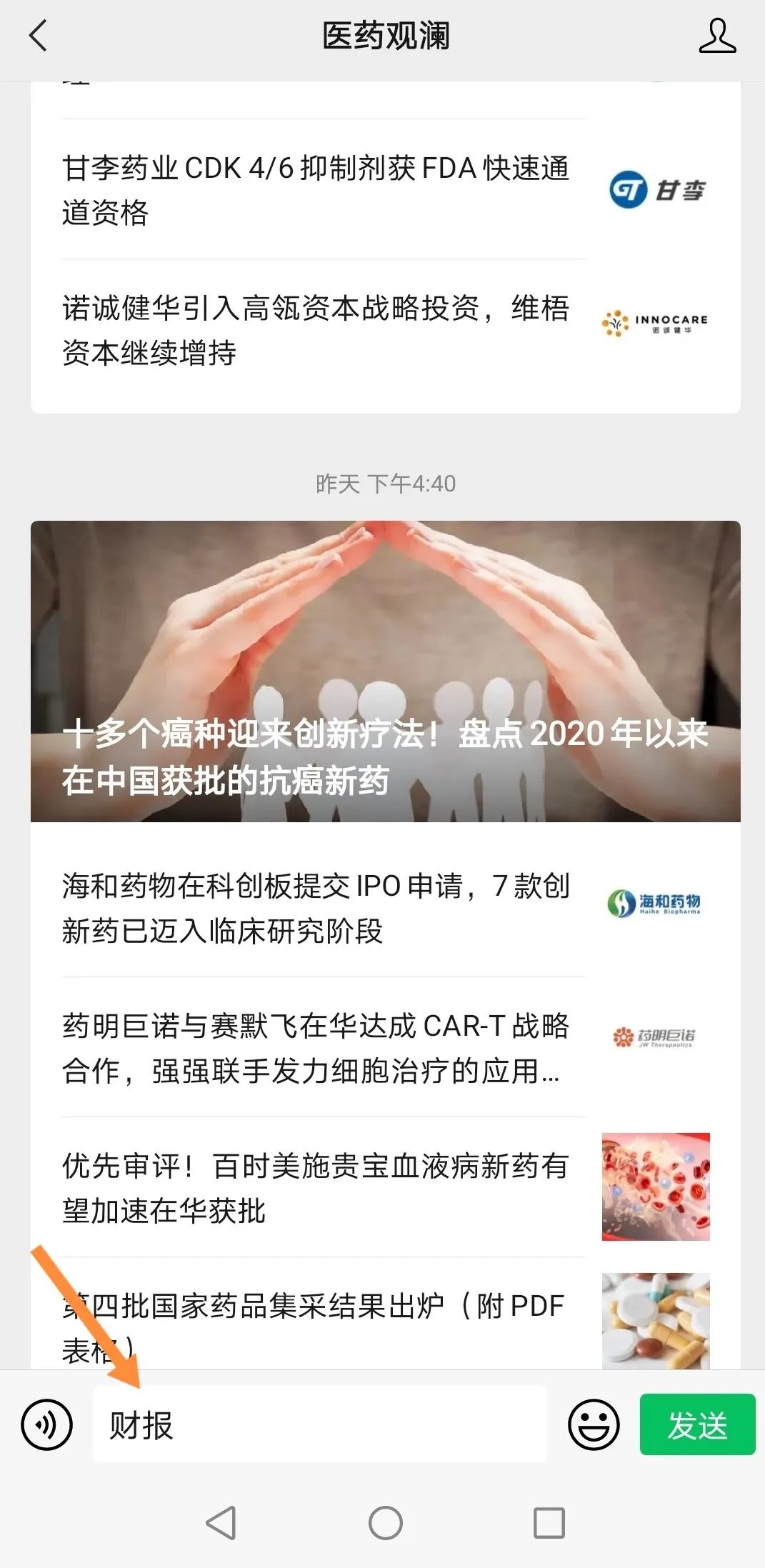Open the emoji picker
Viewport: 765px width, 1568px height.
pos(593,1425)
